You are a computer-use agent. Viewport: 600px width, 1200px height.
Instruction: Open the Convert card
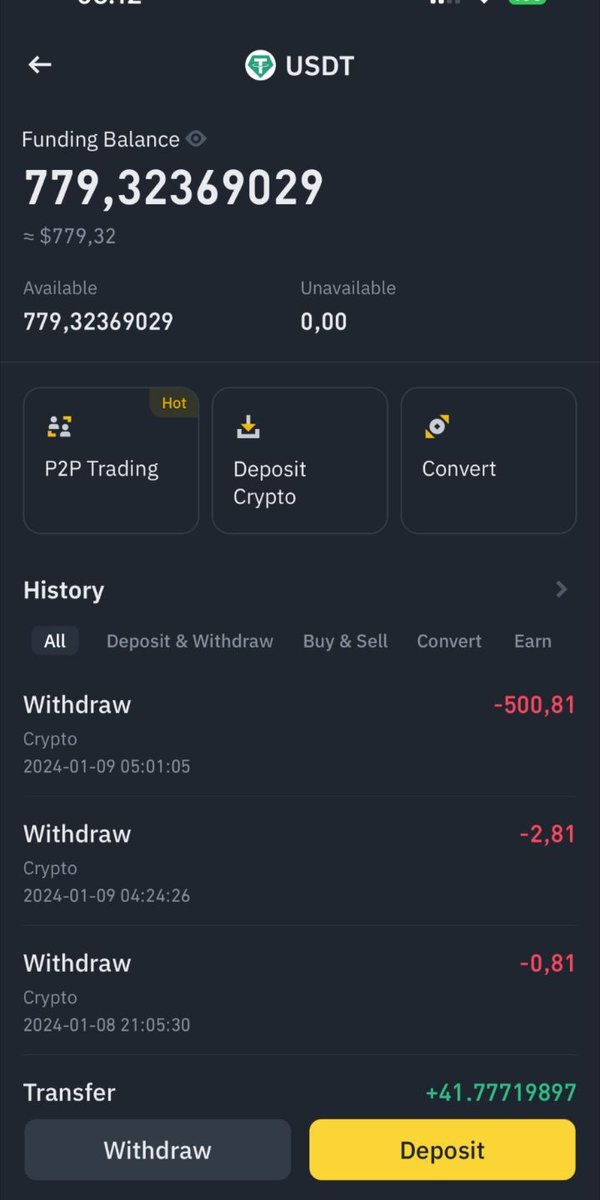click(x=488, y=460)
